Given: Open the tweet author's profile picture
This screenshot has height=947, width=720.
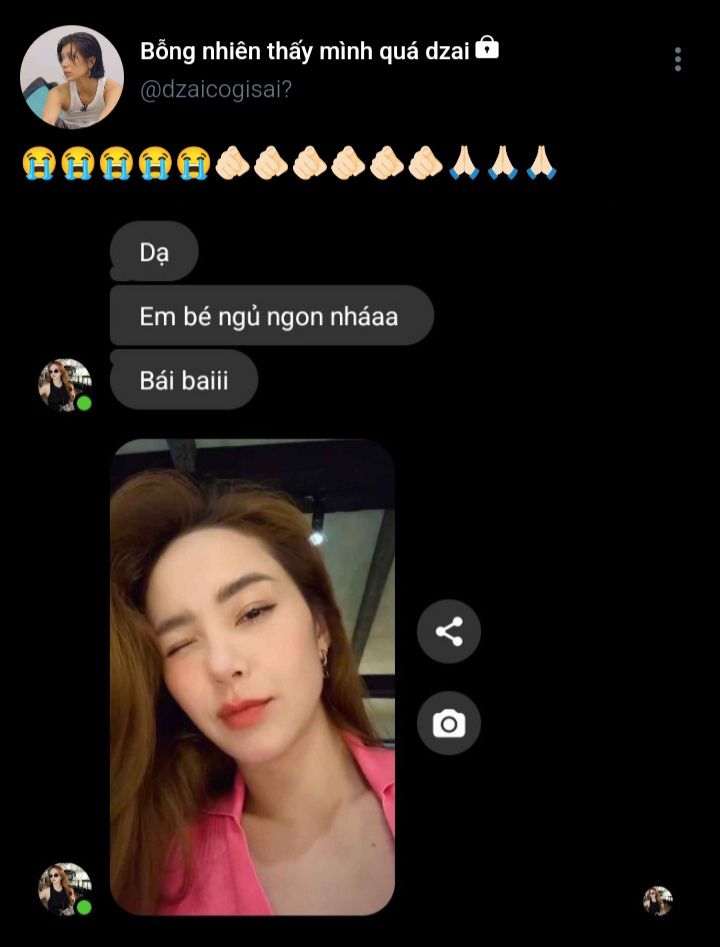Looking at the screenshot, I should point(72,77).
